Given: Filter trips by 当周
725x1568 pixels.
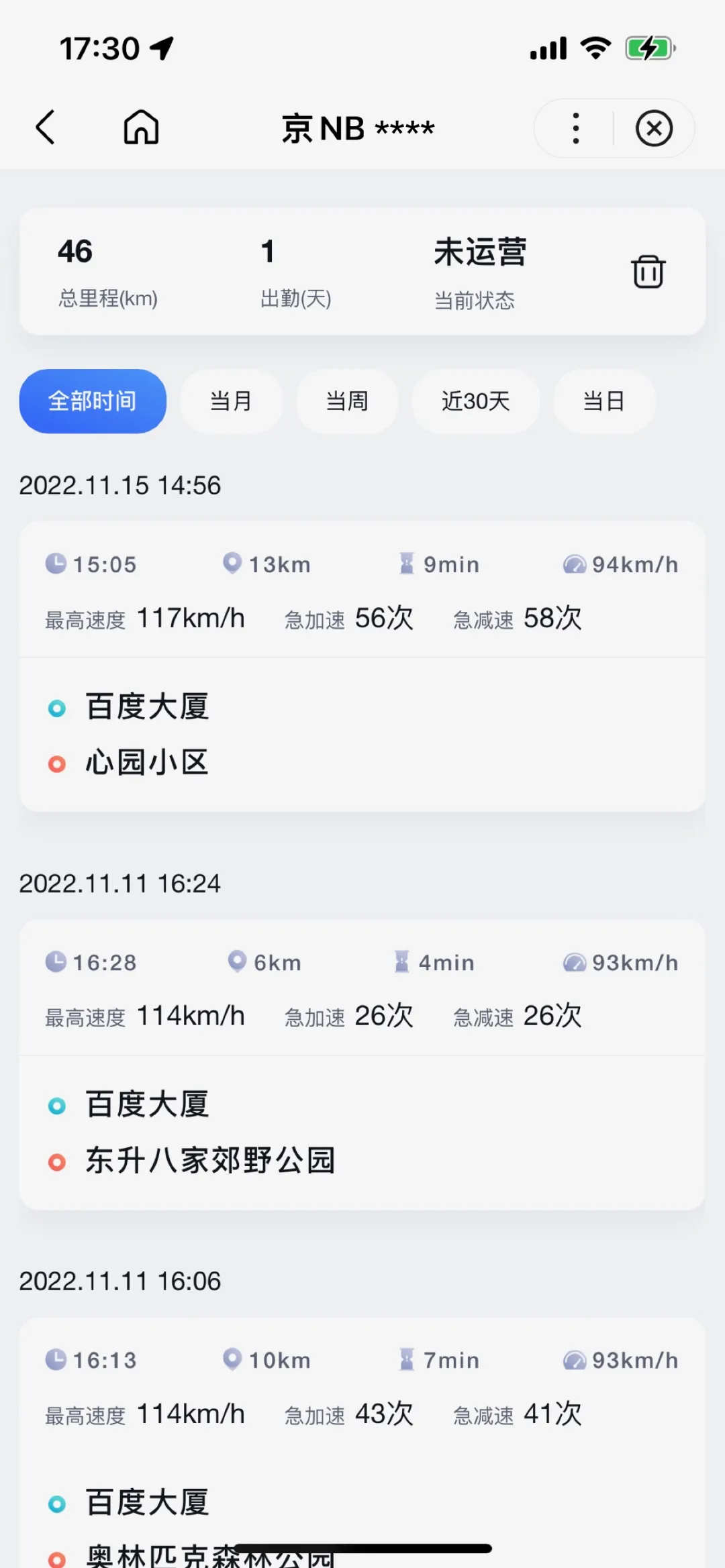Looking at the screenshot, I should (347, 401).
